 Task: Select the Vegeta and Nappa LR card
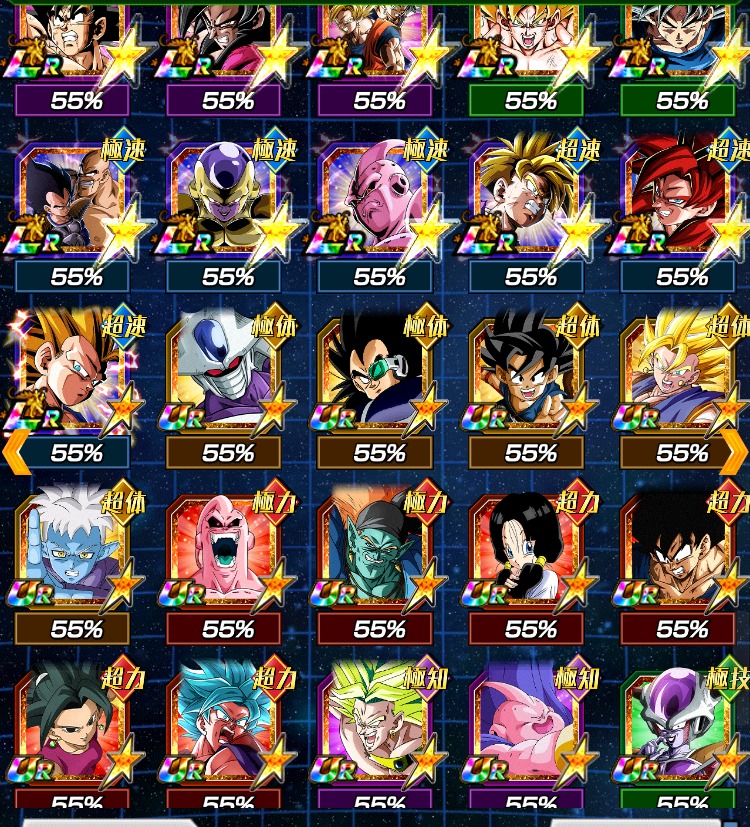click(72, 200)
